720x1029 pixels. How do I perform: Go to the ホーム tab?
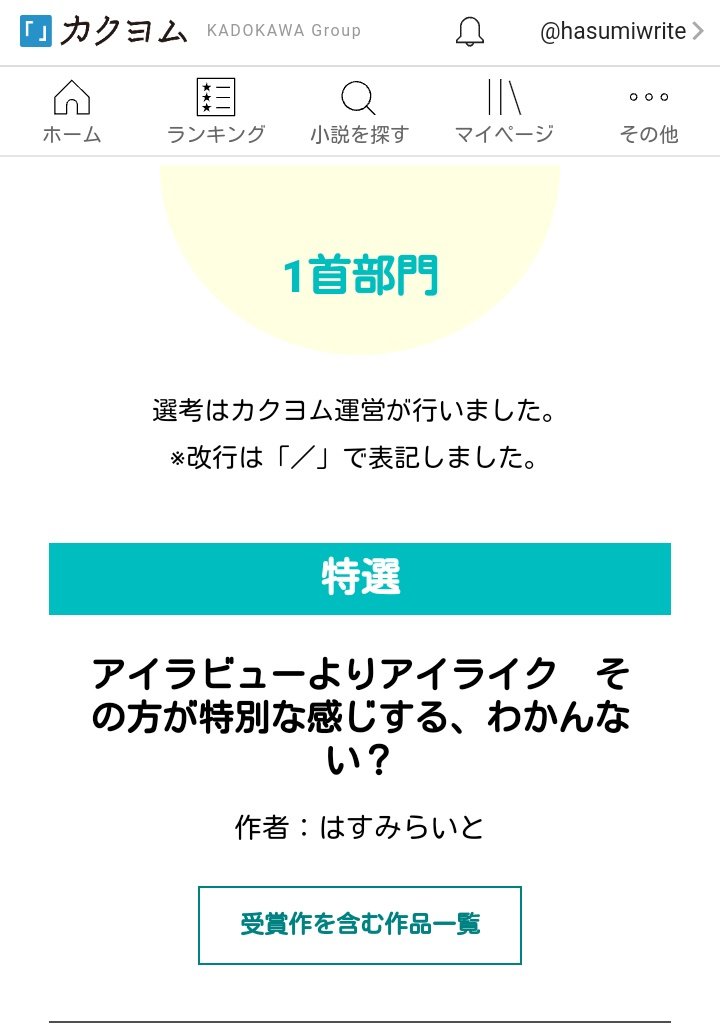[x=71, y=112]
